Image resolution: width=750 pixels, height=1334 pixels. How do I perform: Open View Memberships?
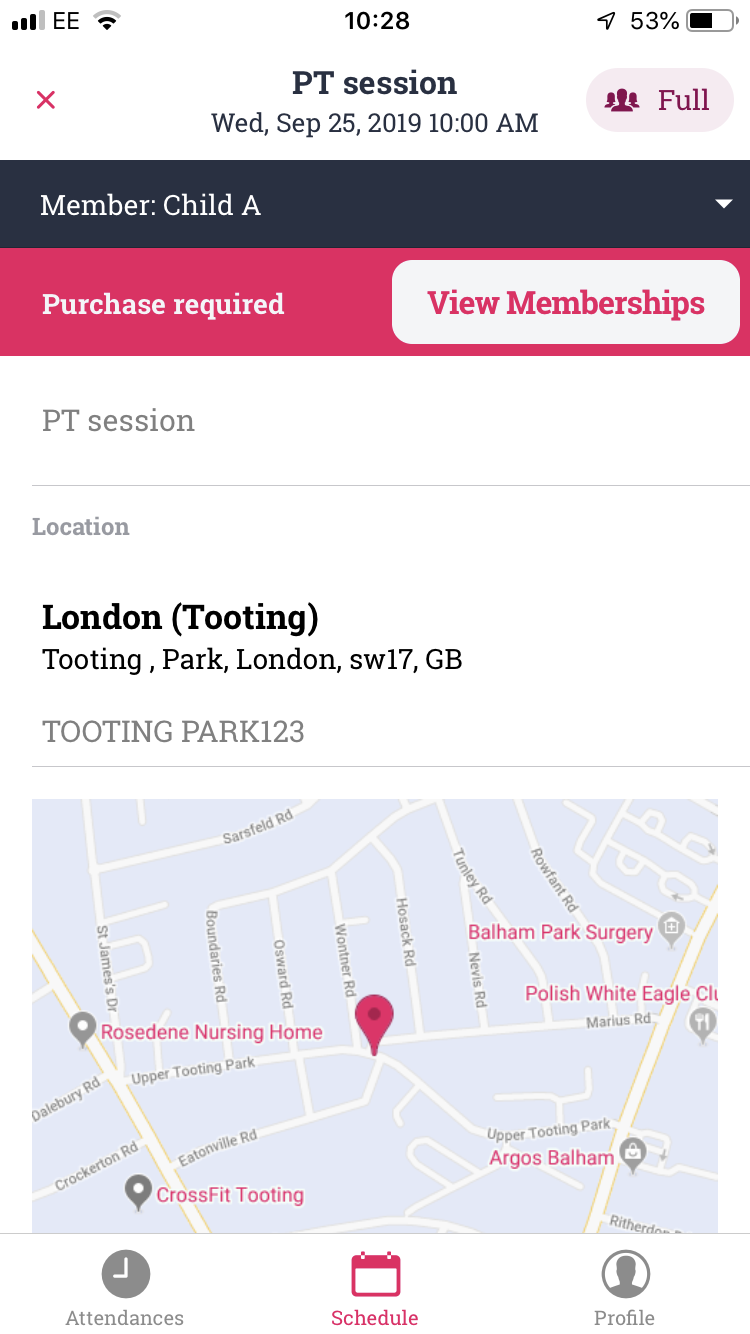[x=565, y=303]
